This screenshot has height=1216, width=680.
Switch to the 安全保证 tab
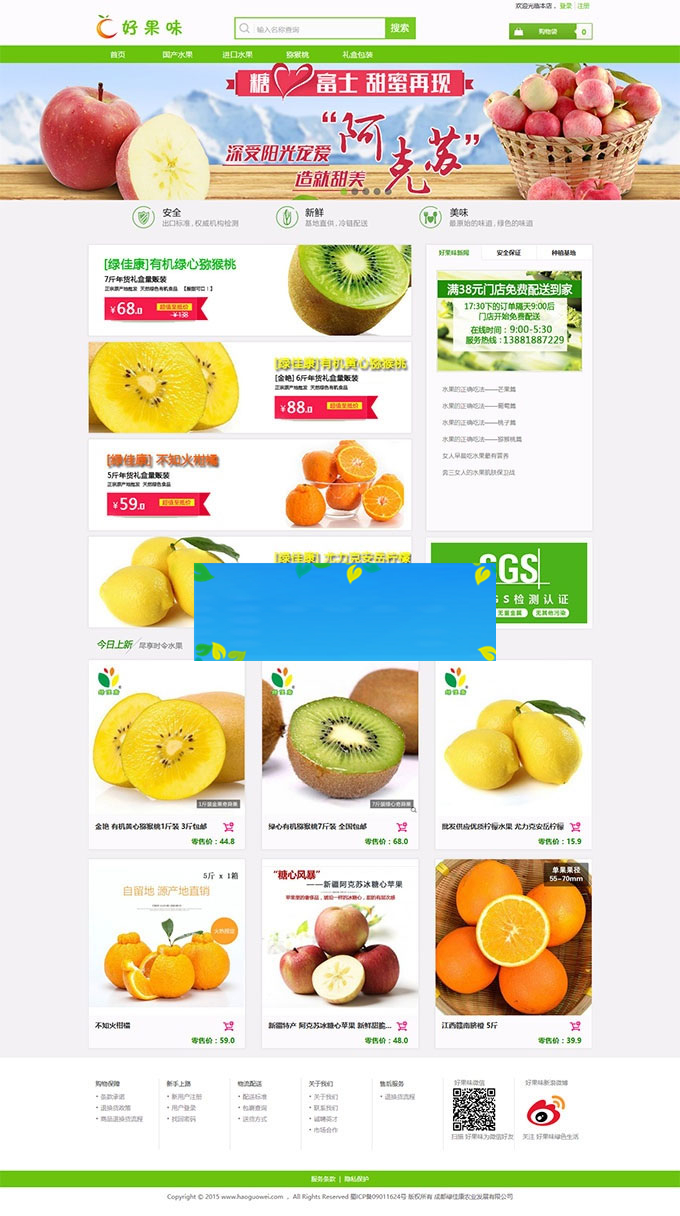(x=509, y=253)
